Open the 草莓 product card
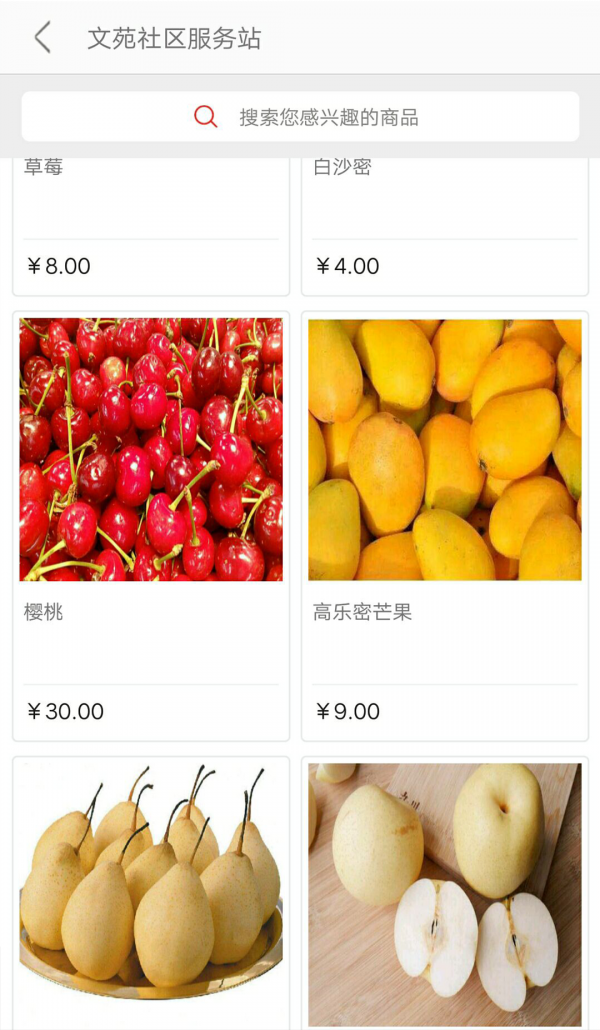 tap(151, 225)
